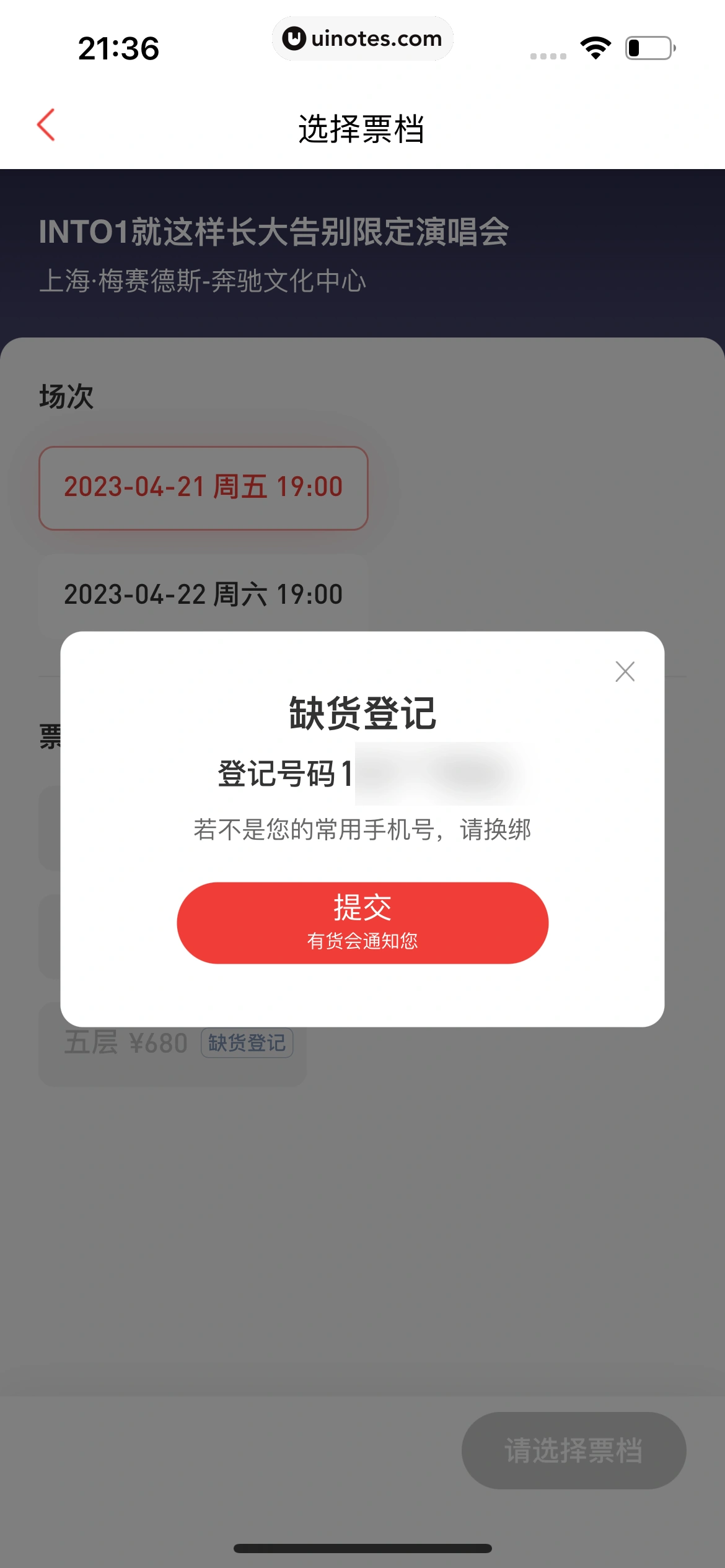This screenshot has height=1568, width=725.
Task: Click the red back arrow icon
Action: click(45, 126)
